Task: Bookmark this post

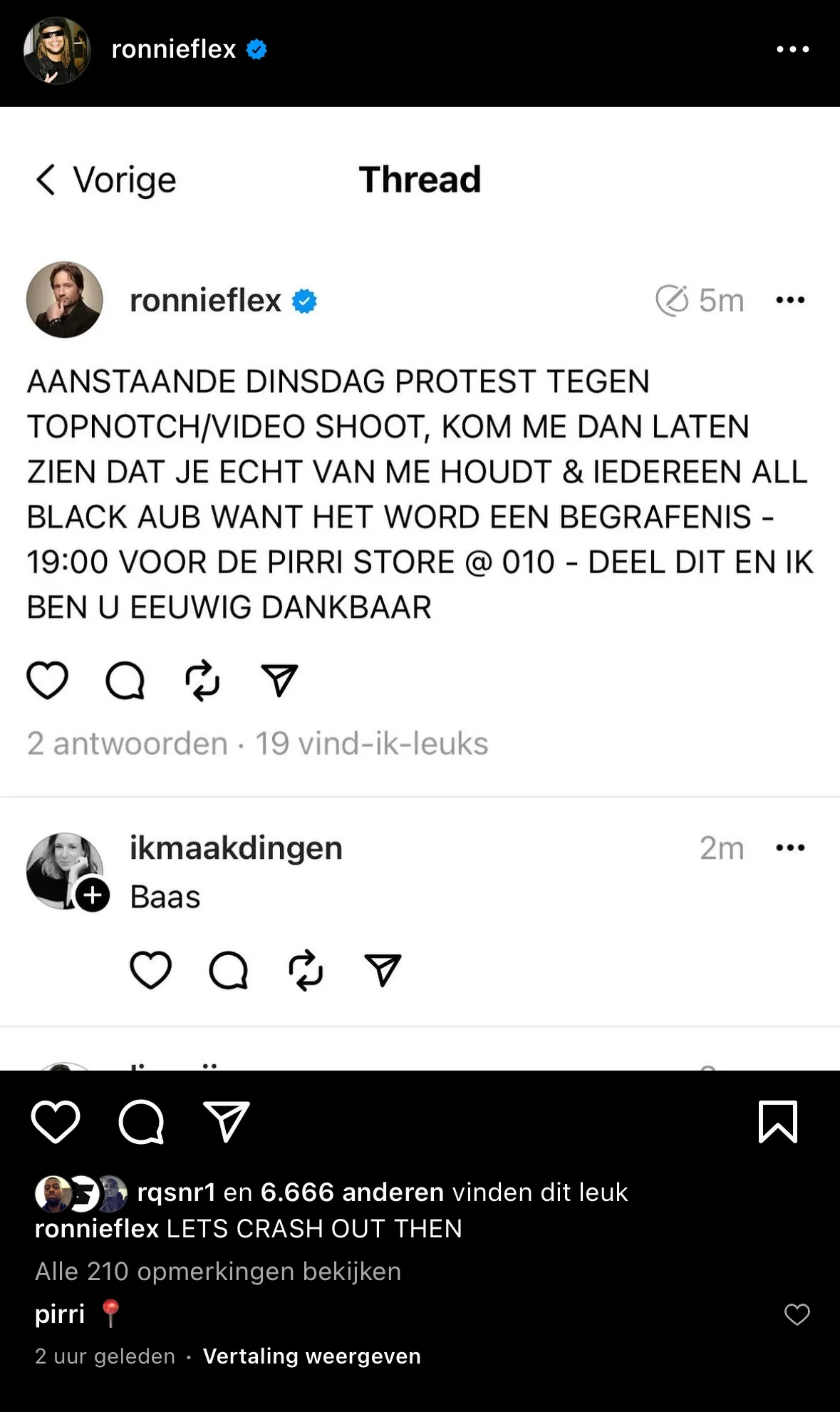Action: pos(777,1122)
